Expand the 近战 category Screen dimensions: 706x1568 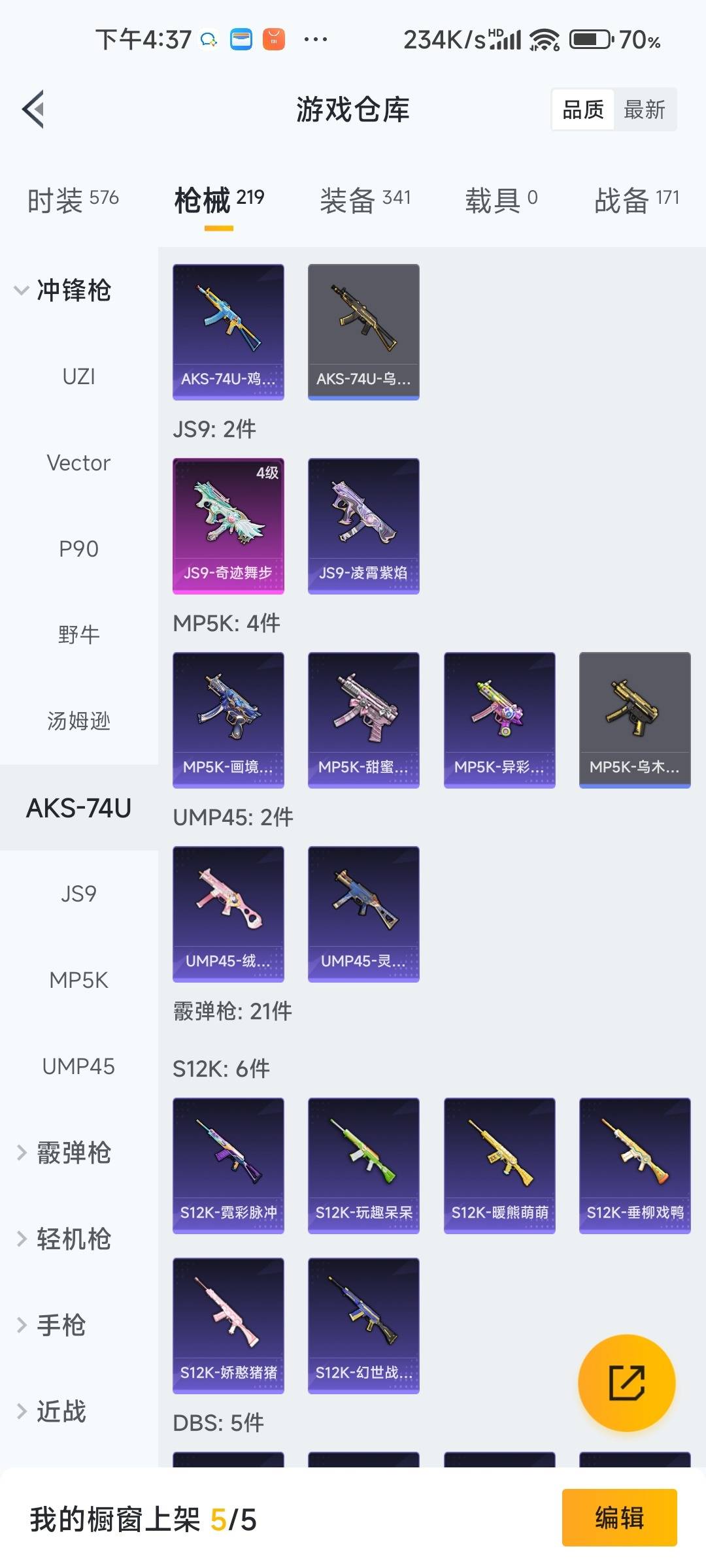click(65, 1411)
